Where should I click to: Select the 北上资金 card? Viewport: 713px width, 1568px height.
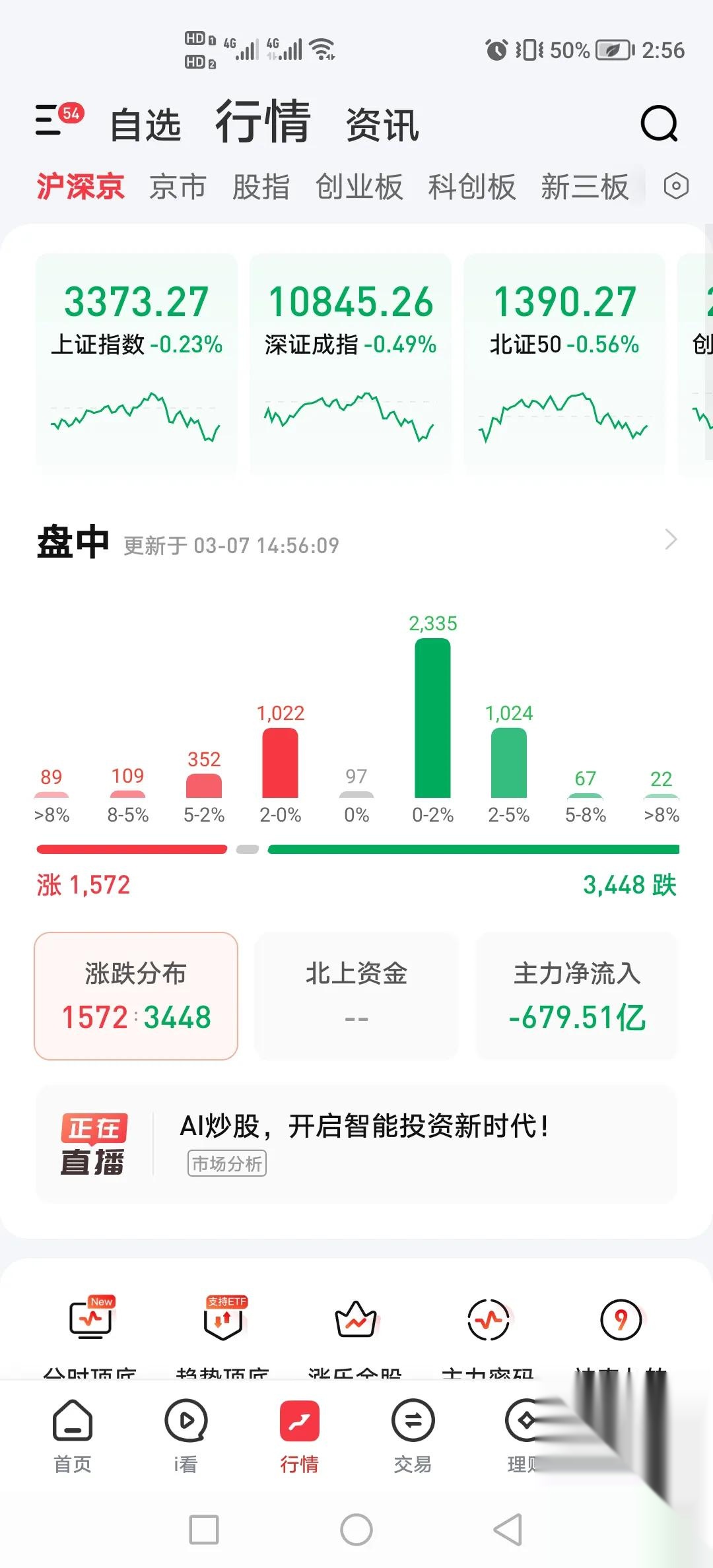coord(356,996)
